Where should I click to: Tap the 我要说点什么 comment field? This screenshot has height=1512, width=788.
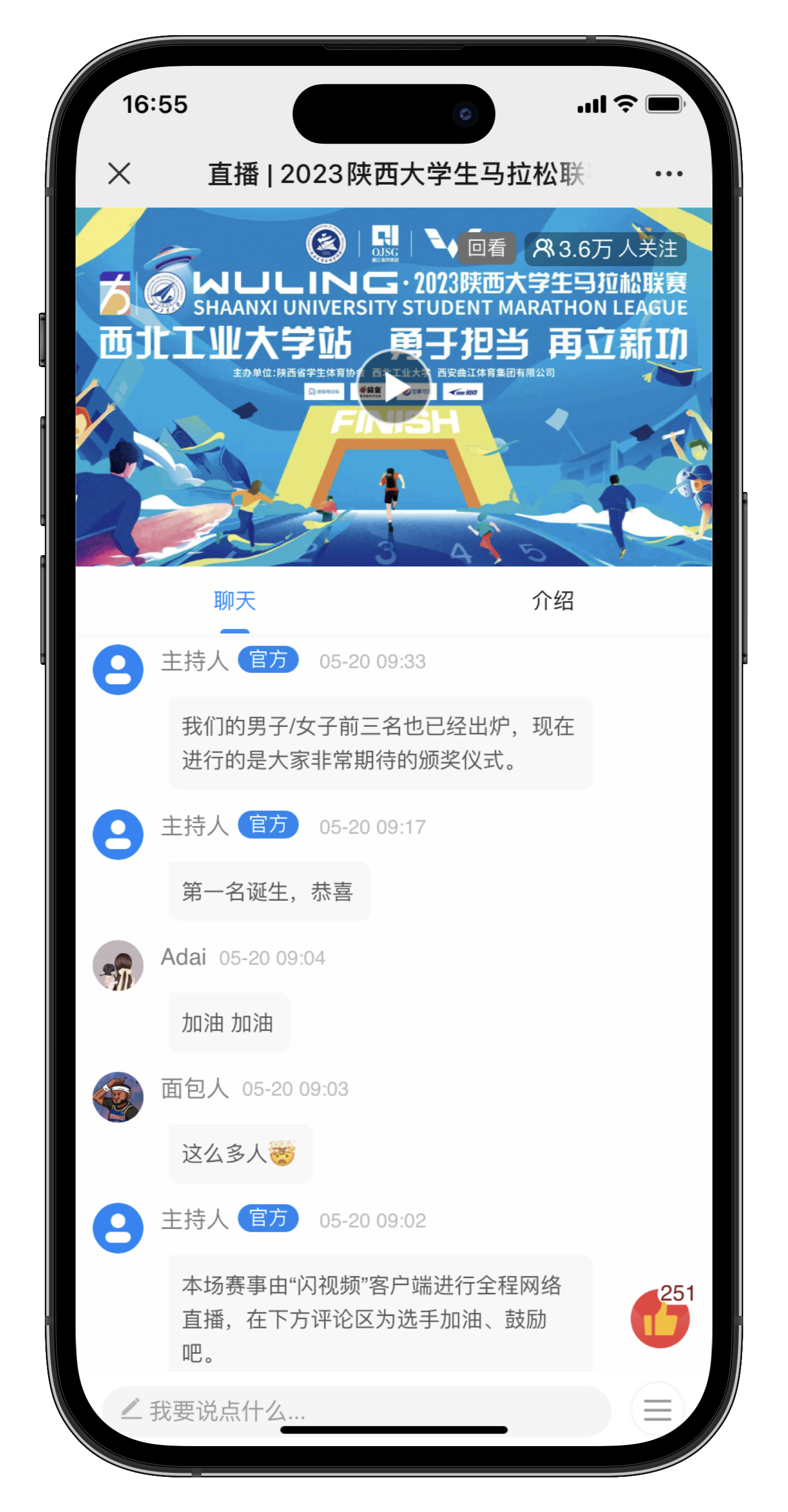pyautogui.click(x=356, y=1410)
